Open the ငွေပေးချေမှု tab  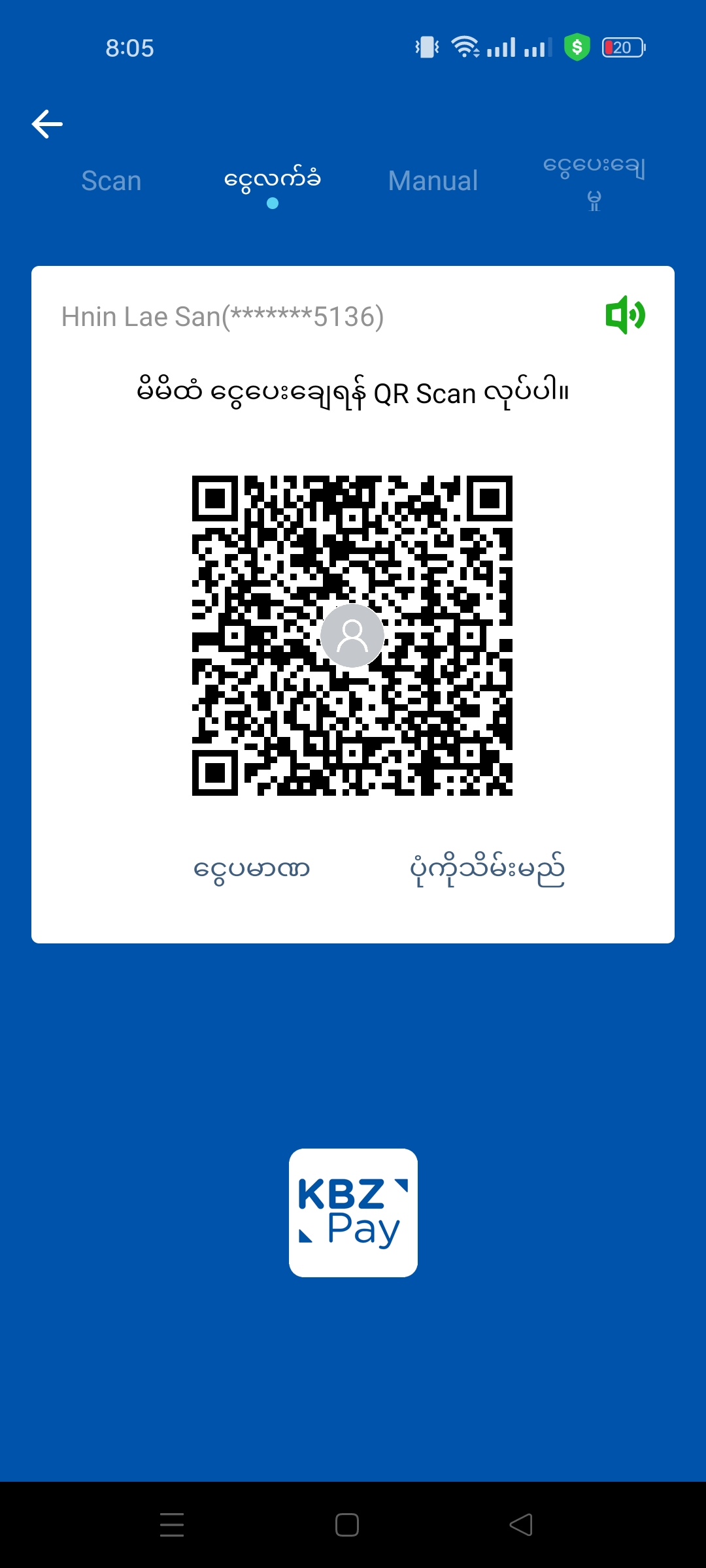pos(594,182)
